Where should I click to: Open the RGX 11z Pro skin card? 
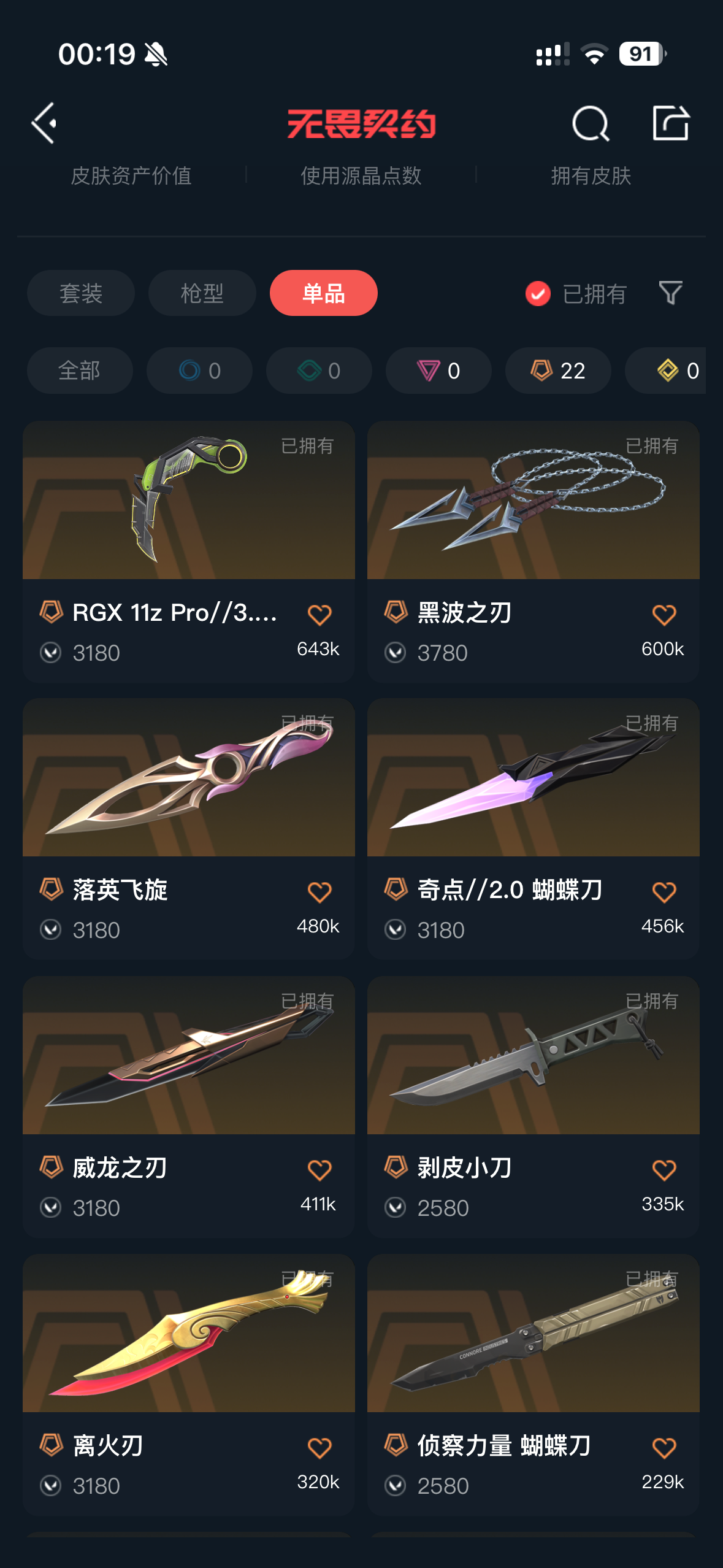189,551
